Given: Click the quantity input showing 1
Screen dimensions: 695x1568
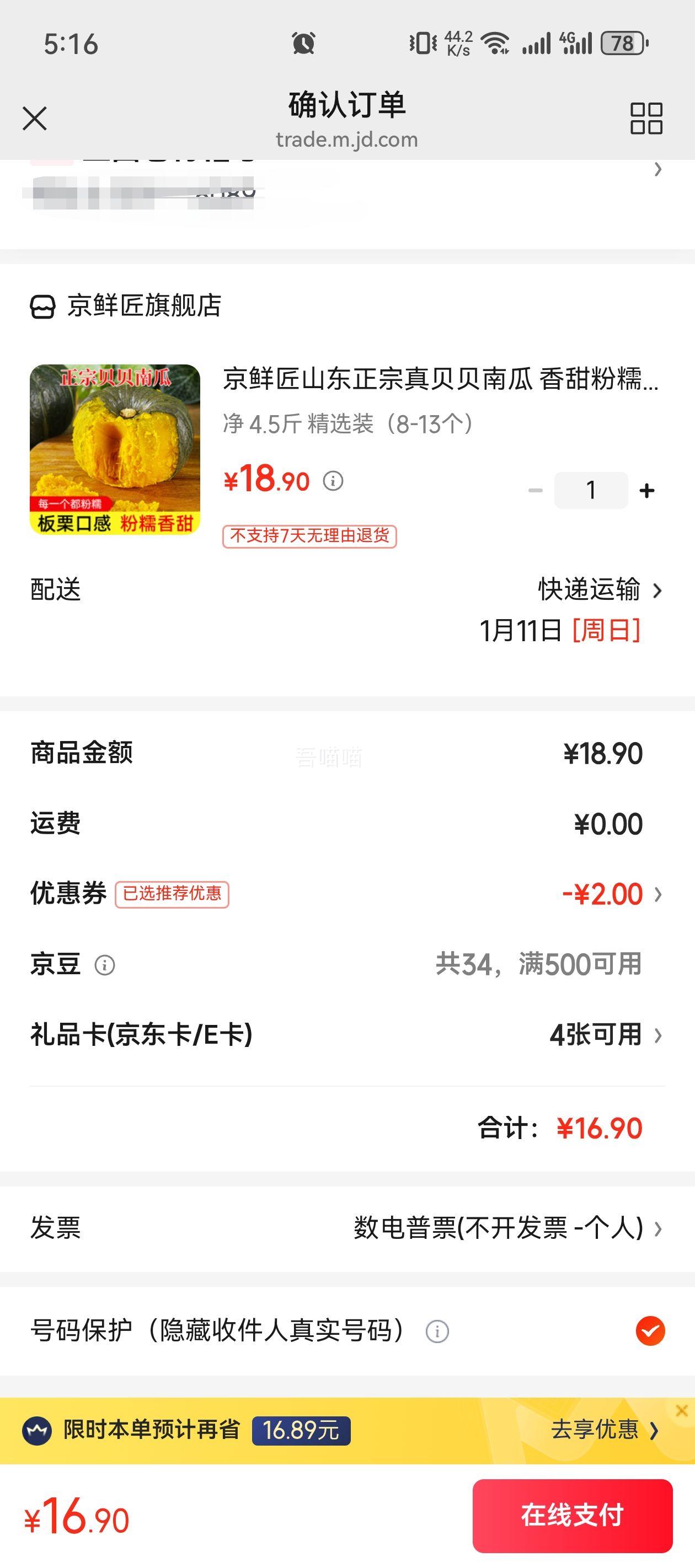Looking at the screenshot, I should pyautogui.click(x=590, y=490).
